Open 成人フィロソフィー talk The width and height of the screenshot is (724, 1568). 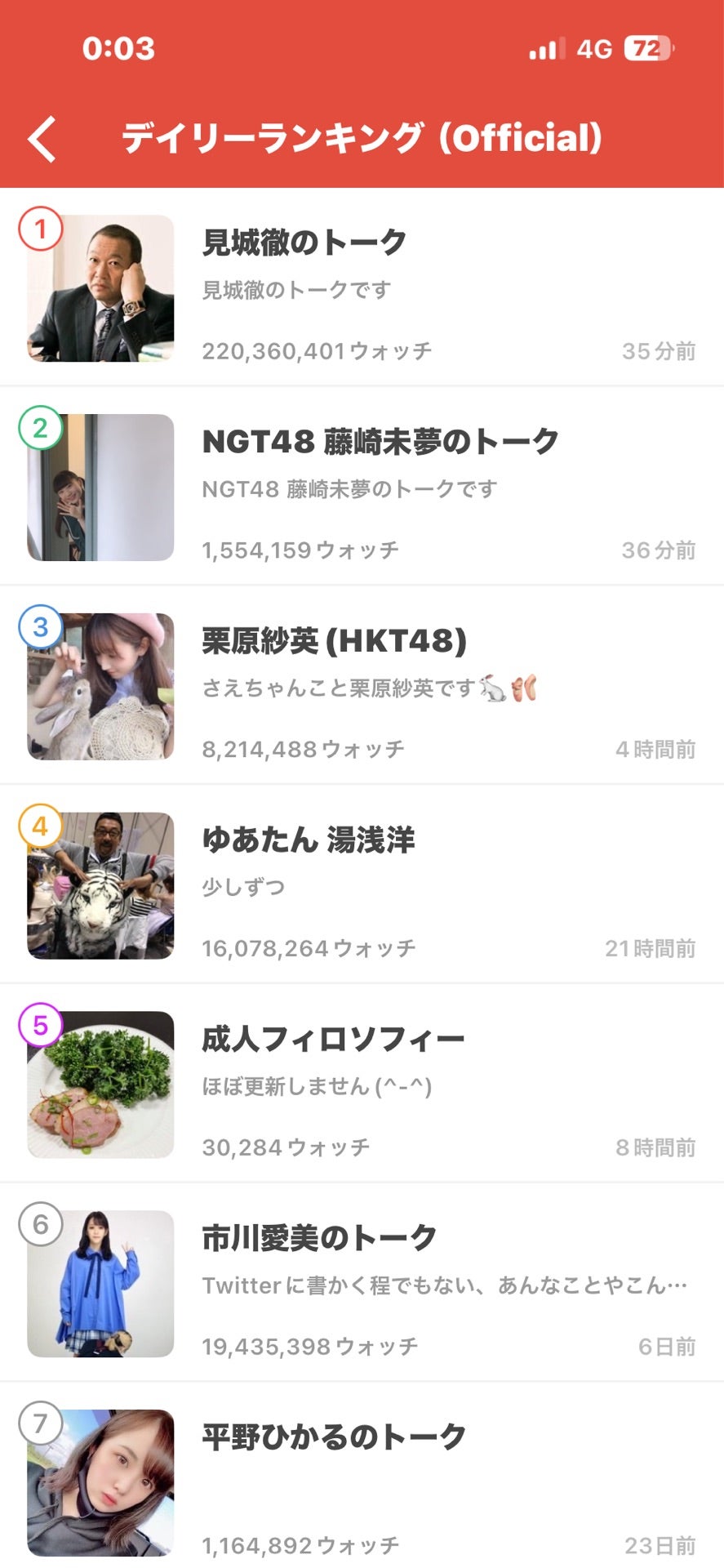[362, 1085]
